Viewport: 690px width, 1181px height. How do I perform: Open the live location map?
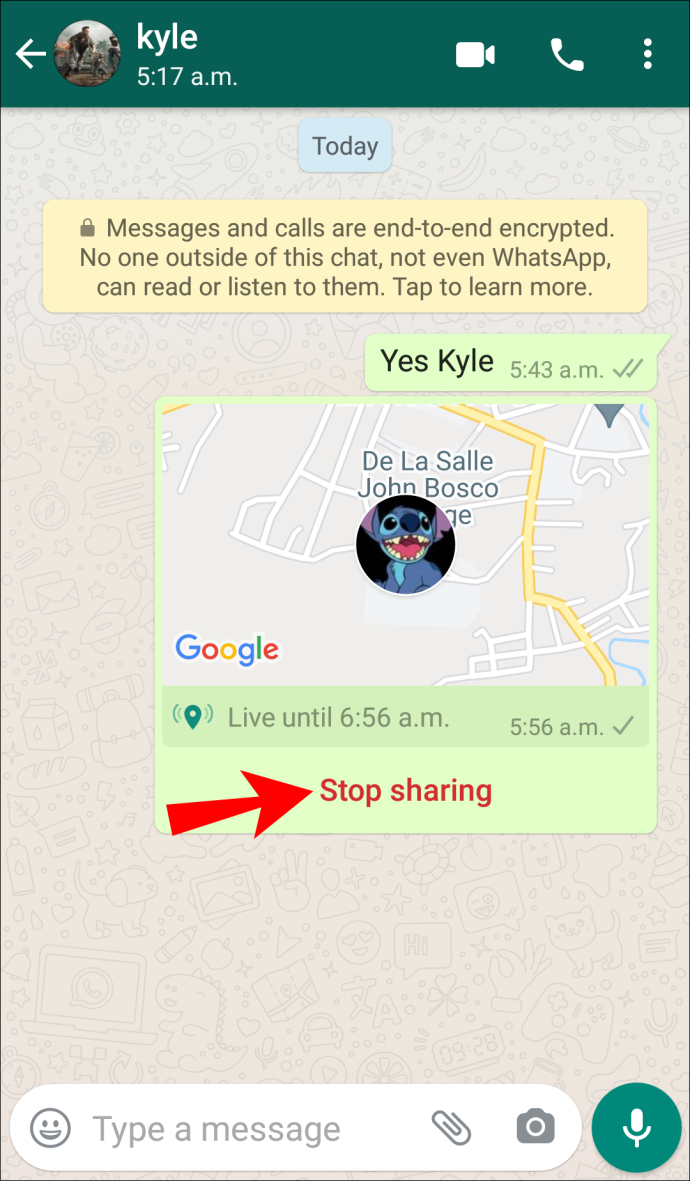405,545
